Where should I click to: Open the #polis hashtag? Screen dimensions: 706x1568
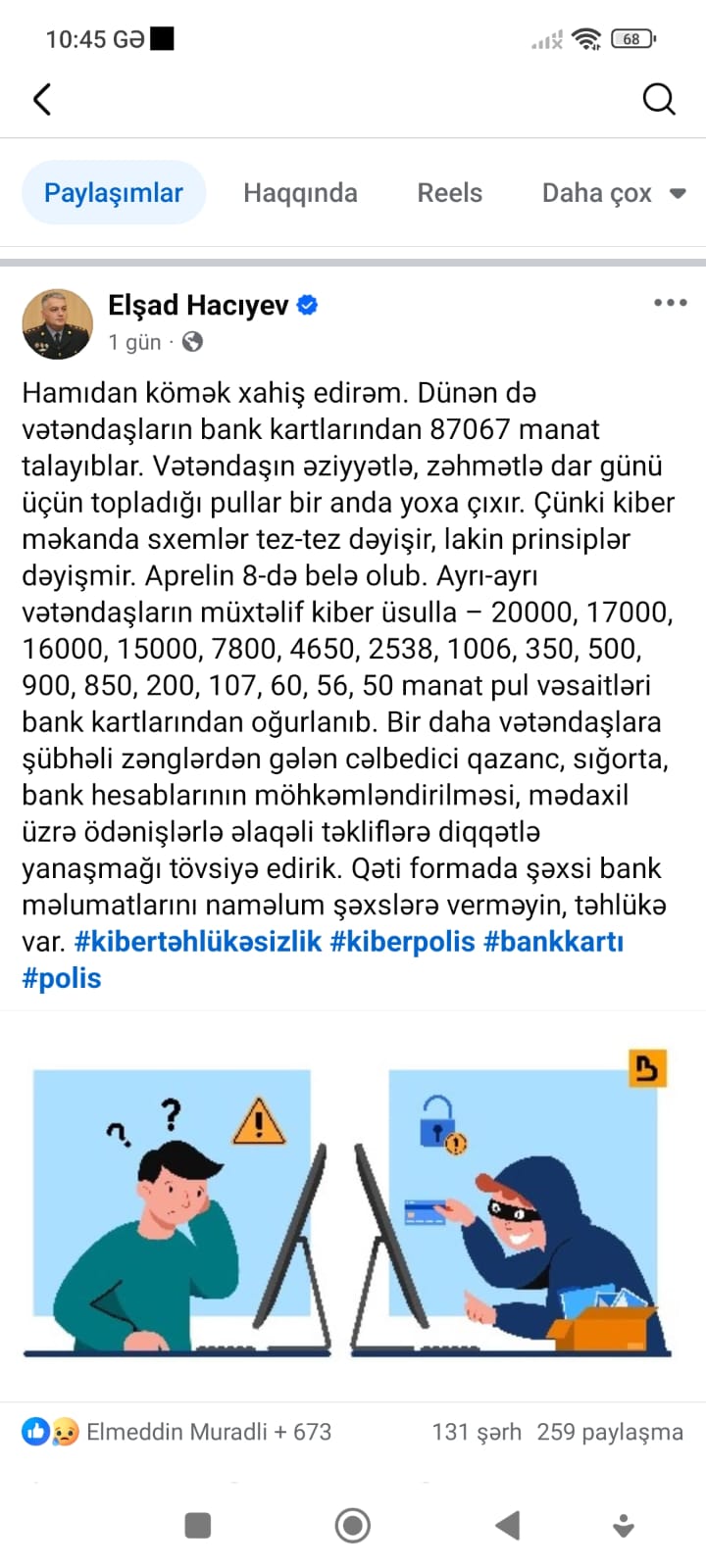[62, 978]
